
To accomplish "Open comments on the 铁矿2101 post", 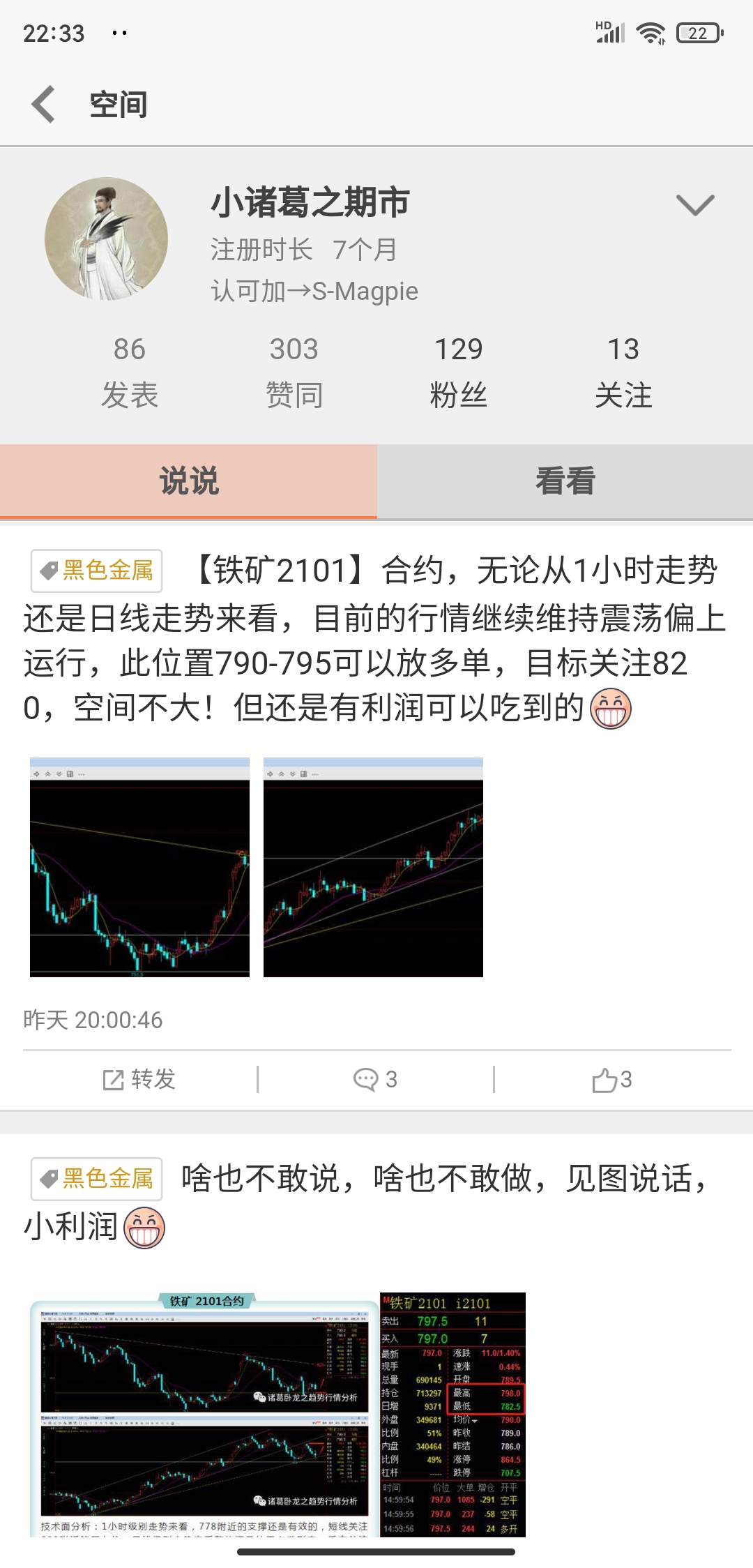I will click(376, 1080).
